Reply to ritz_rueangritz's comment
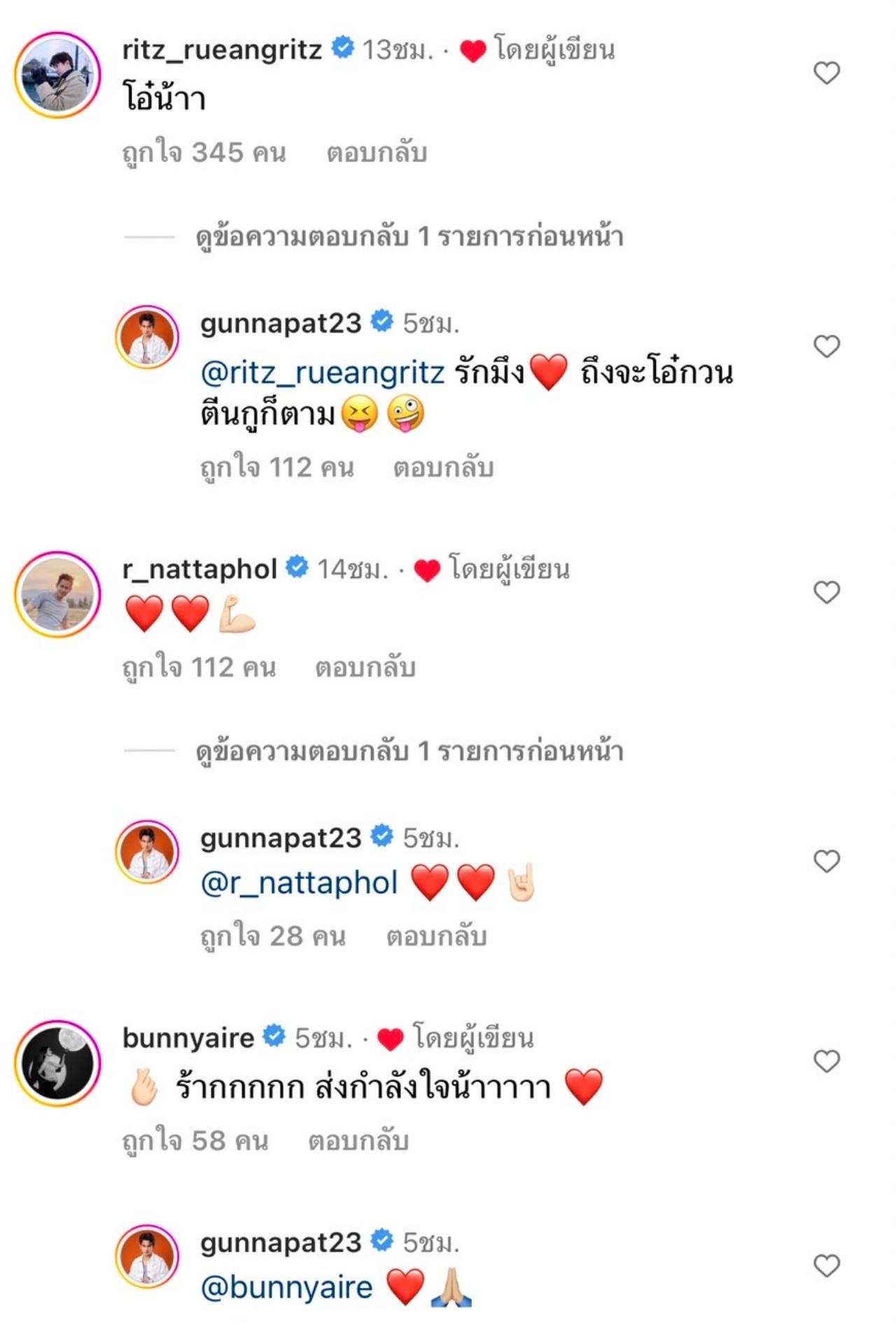This screenshot has width=896, height=1323. [377, 153]
